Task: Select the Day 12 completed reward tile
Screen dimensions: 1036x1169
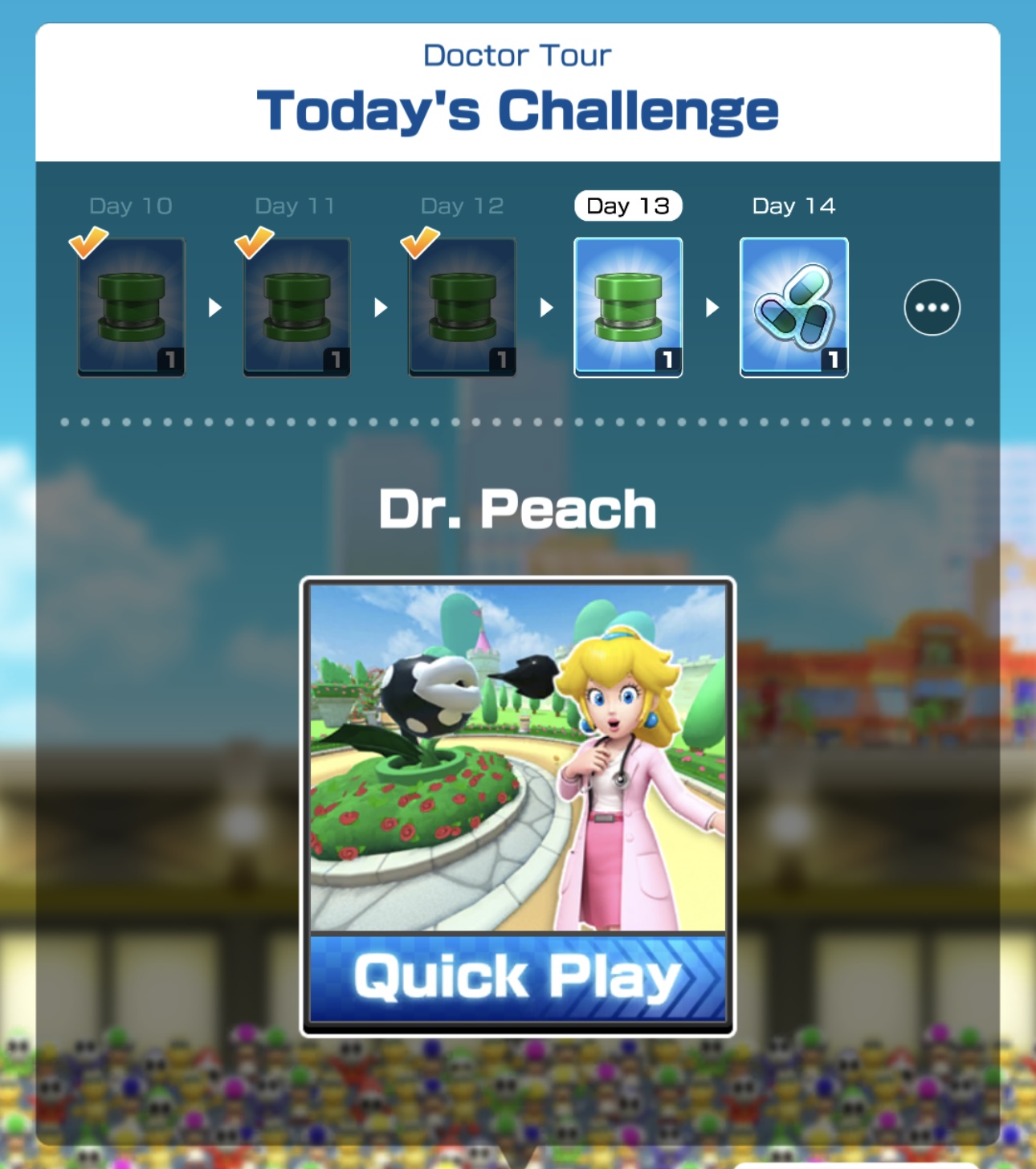Action: 462,308
